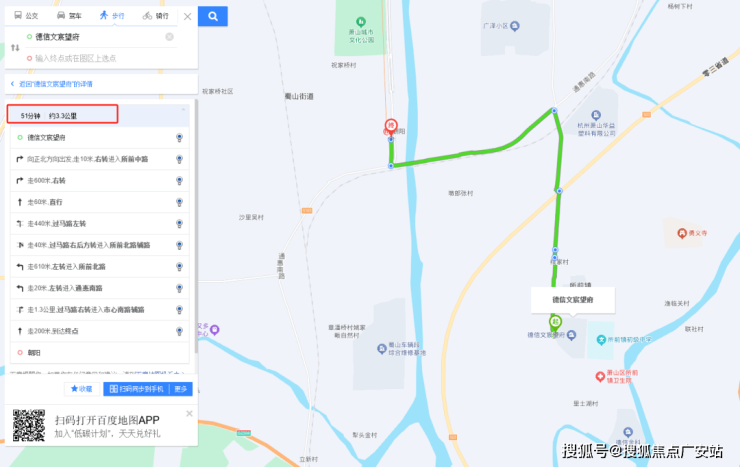Image resolution: width=740 pixels, height=467 pixels.
Task: Tap the blue search button
Action: (212, 16)
